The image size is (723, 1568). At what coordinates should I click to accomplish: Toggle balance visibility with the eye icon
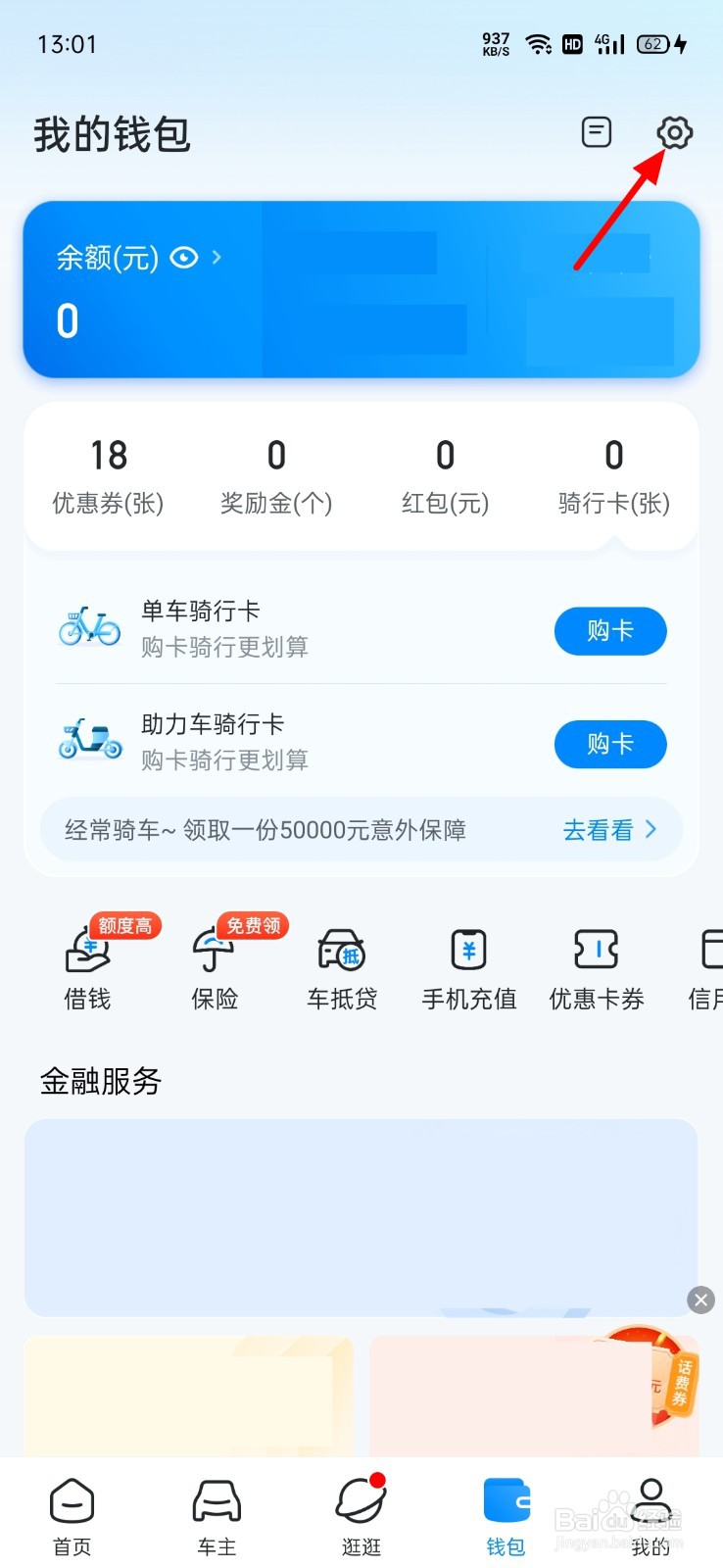click(183, 259)
